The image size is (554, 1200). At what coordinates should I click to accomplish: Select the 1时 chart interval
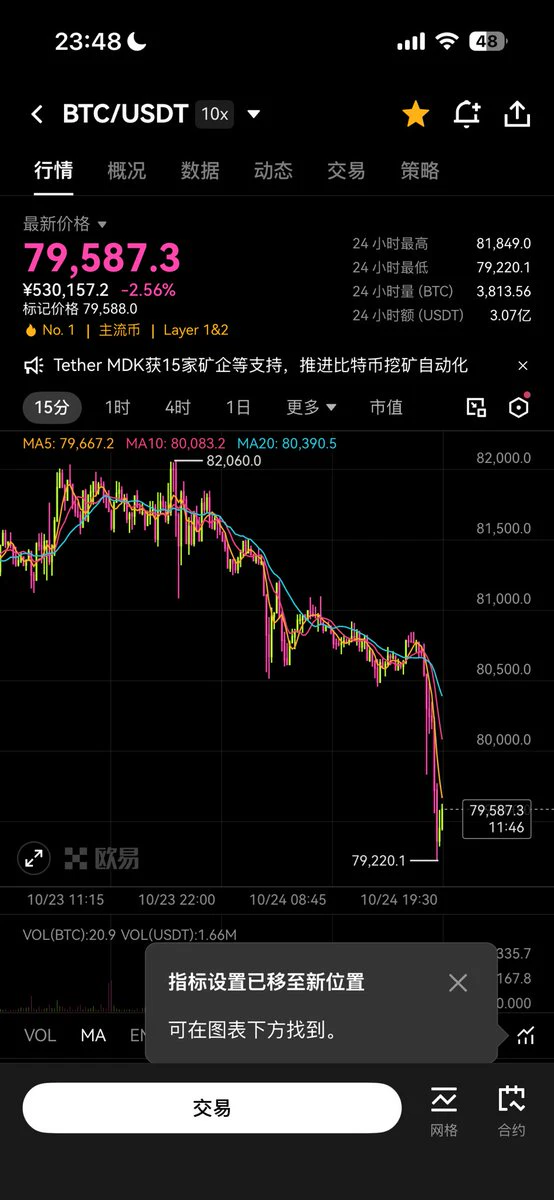[x=117, y=407]
